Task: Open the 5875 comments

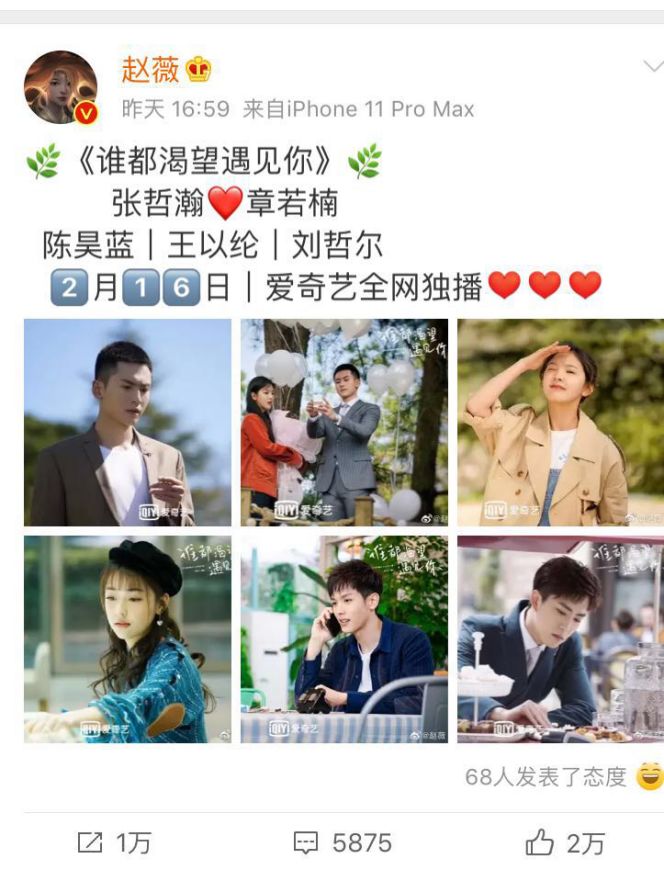Action: click(x=342, y=843)
